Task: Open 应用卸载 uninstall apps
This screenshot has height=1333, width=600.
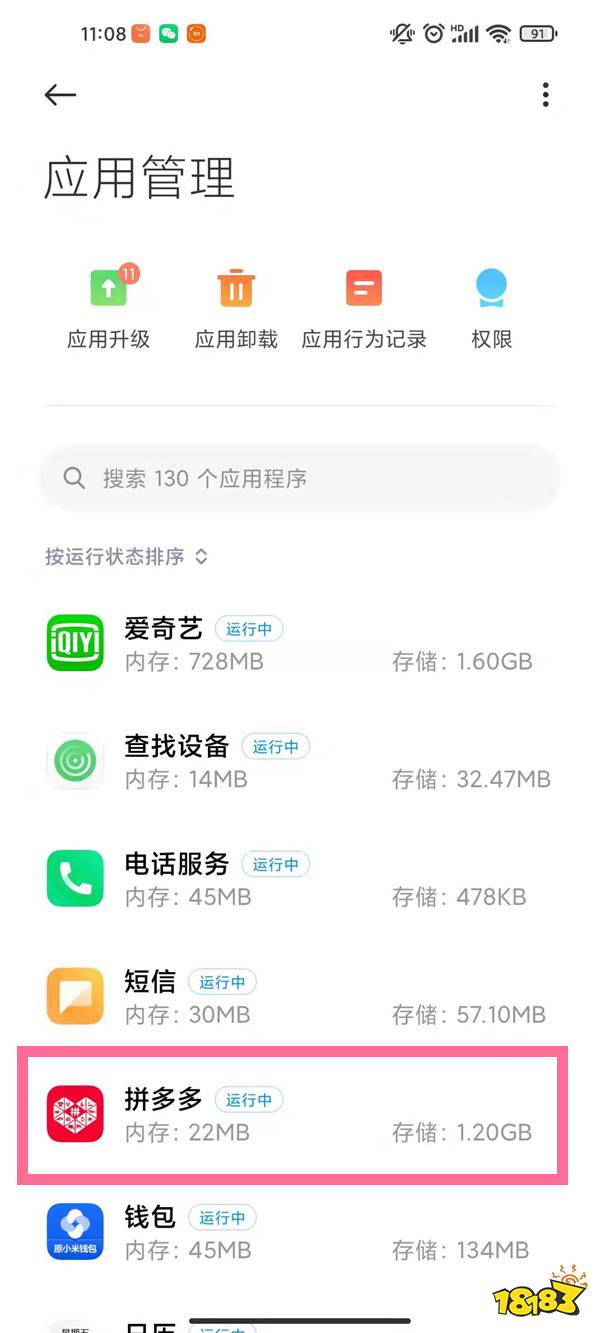Action: 236,307
